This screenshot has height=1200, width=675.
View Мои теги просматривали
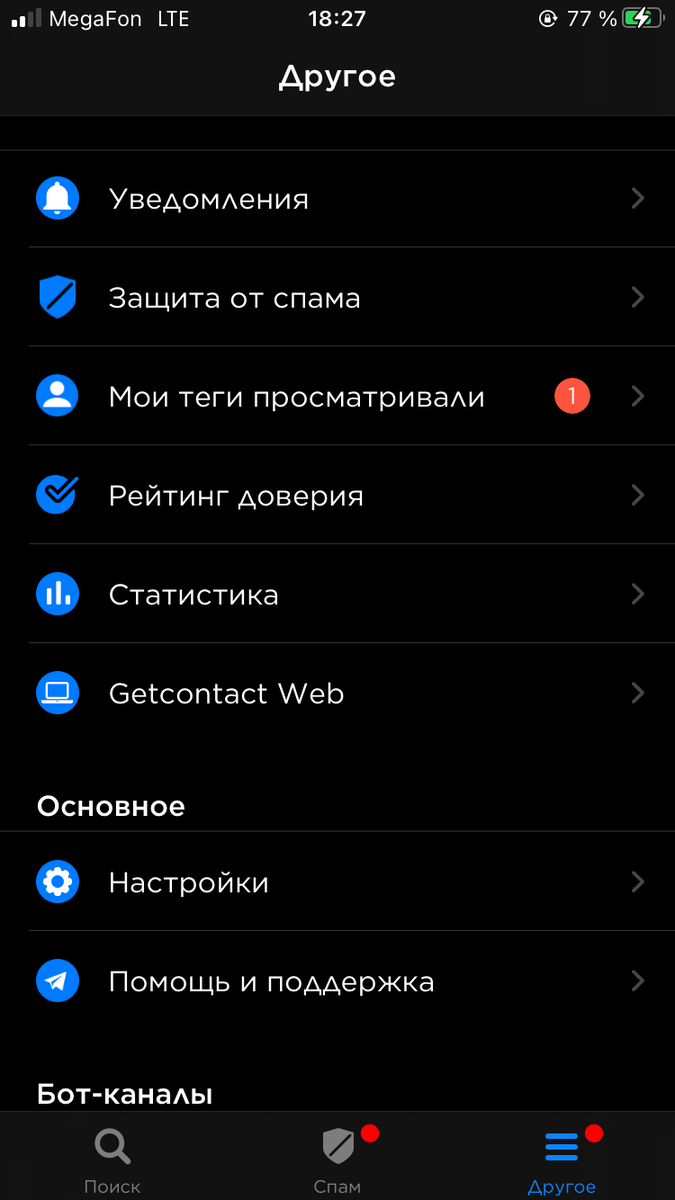[337, 397]
